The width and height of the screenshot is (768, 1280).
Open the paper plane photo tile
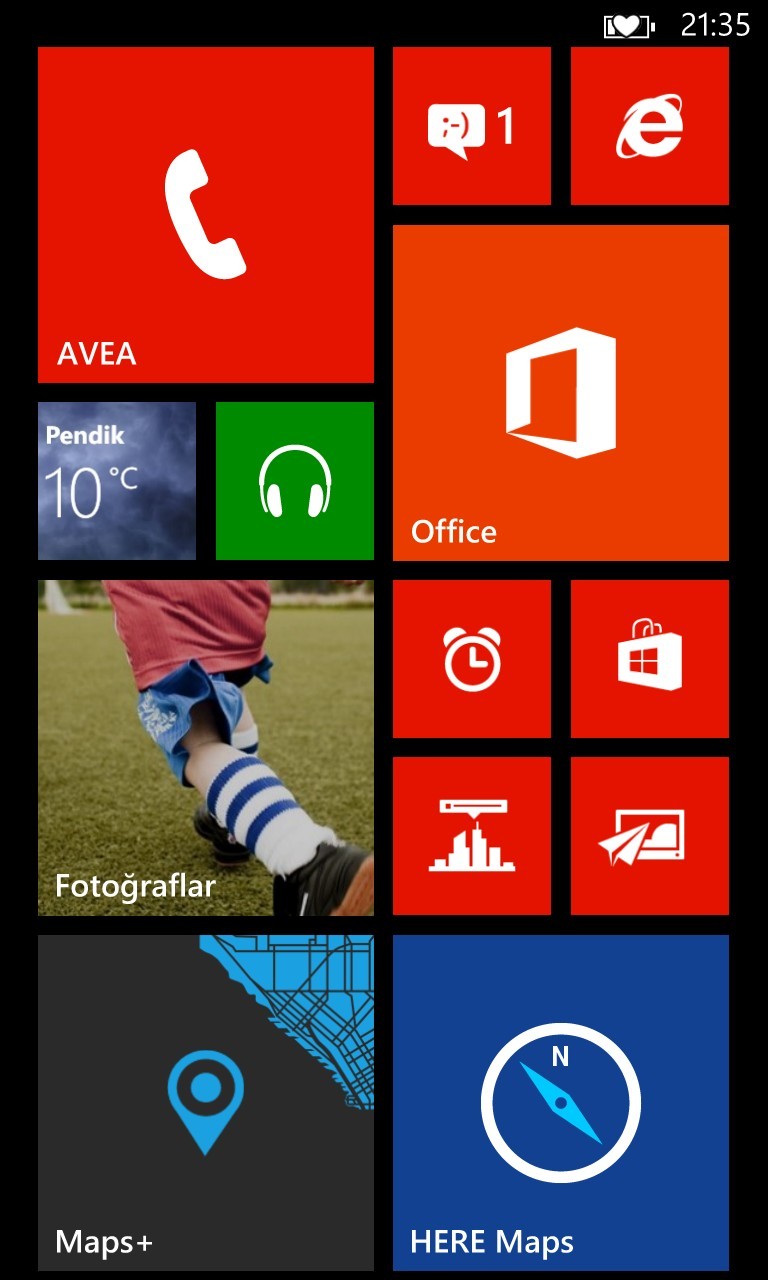650,836
